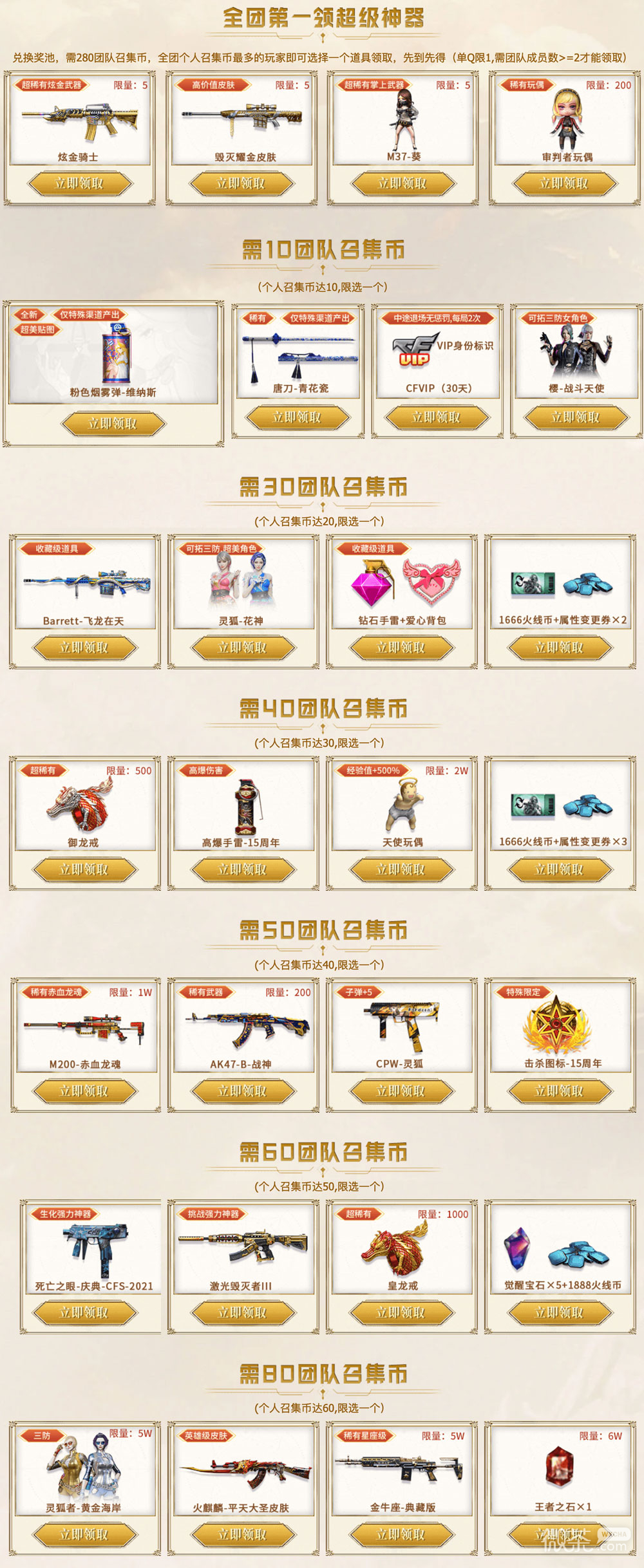Claim the 炫金骑士 weapon reward

(x=80, y=183)
